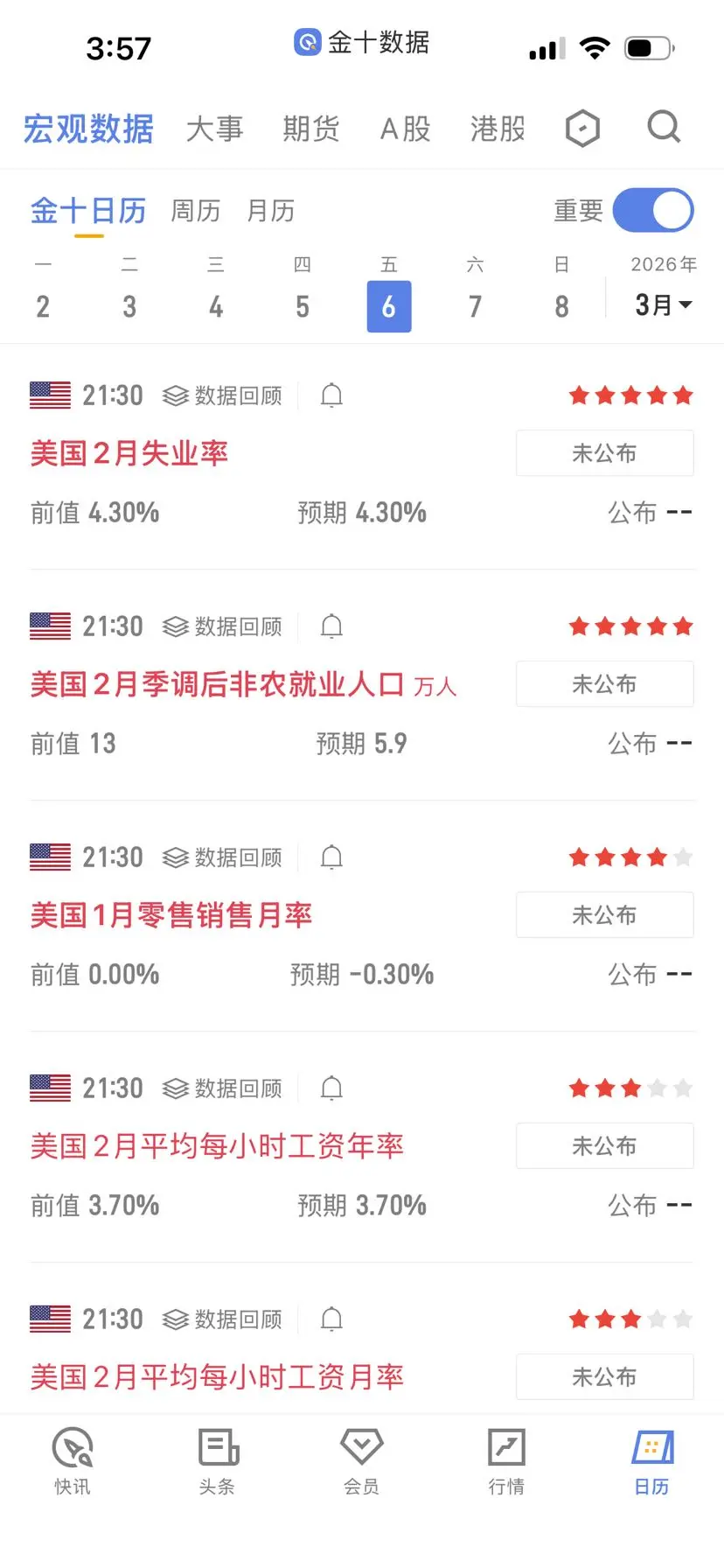The width and height of the screenshot is (724, 1568).
Task: Turn off the 重要 filter switch
Action: click(x=653, y=211)
